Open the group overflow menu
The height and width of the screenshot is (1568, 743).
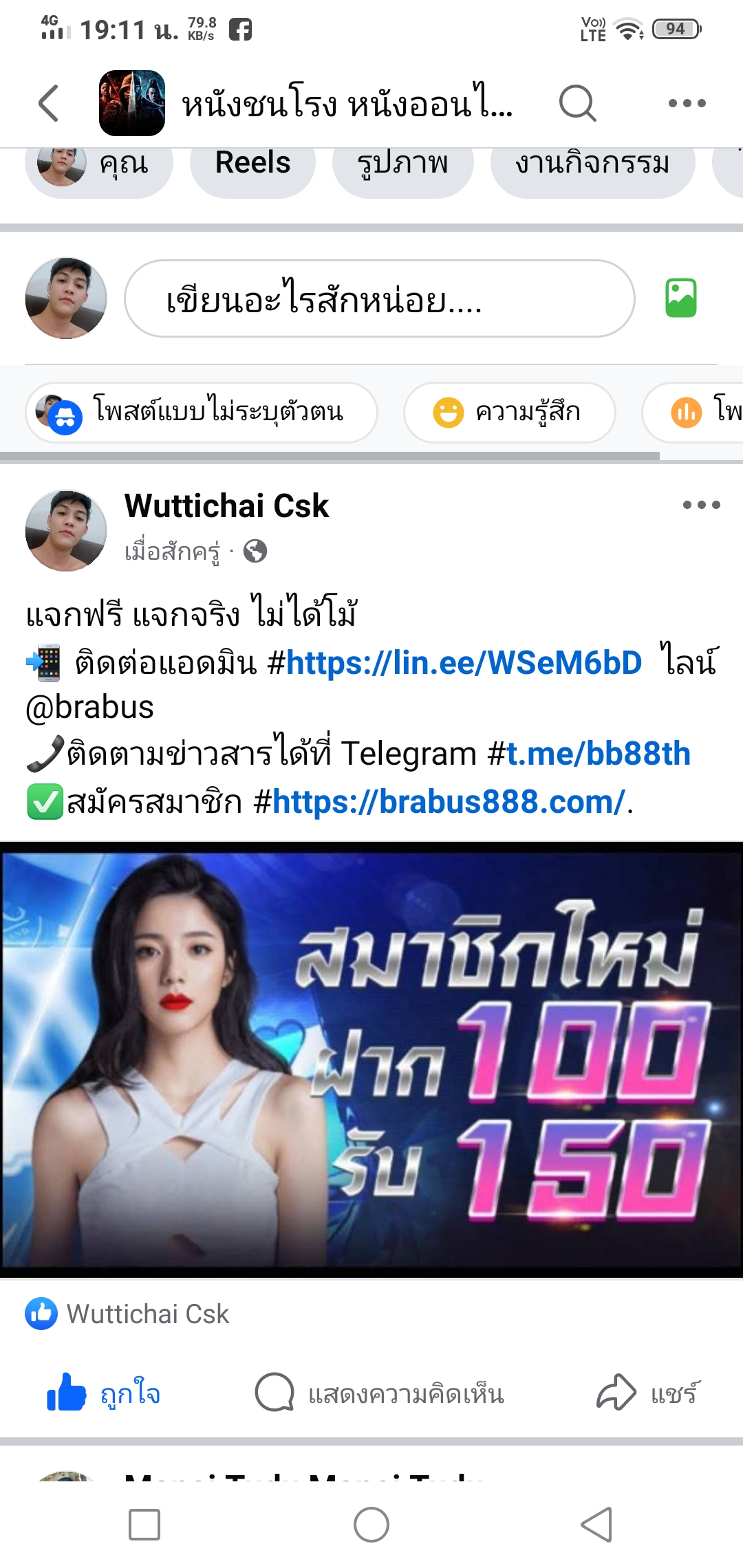tap(687, 103)
